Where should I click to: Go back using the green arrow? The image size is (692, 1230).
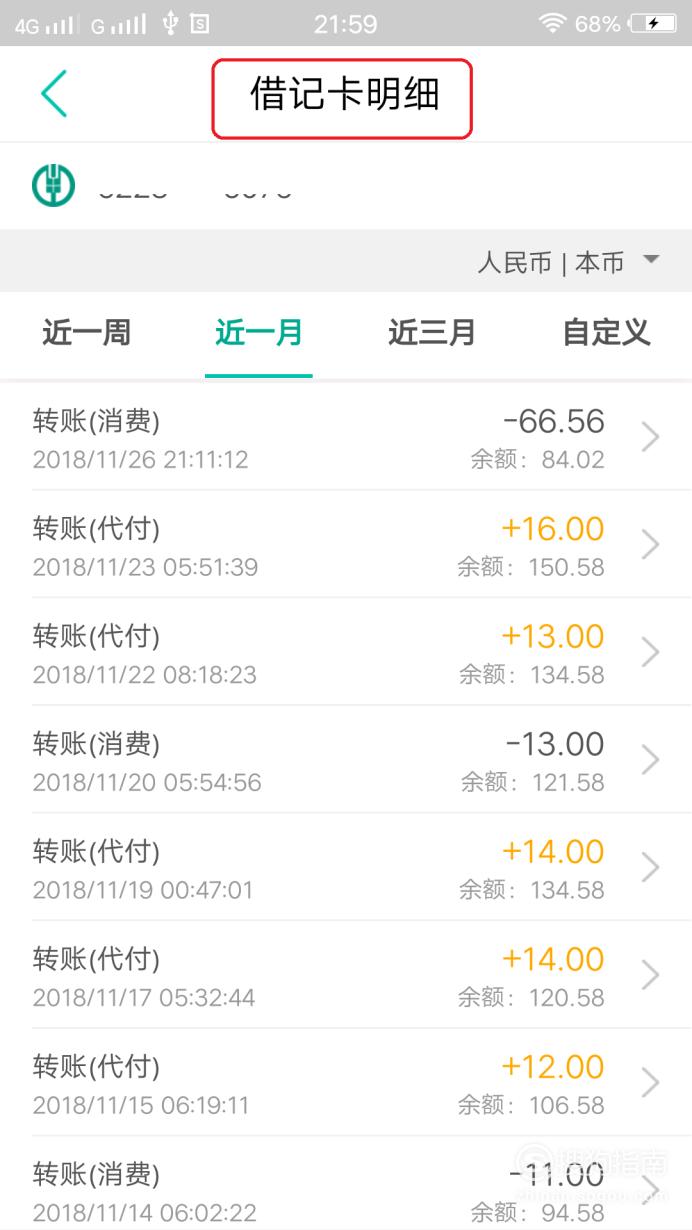(54, 94)
